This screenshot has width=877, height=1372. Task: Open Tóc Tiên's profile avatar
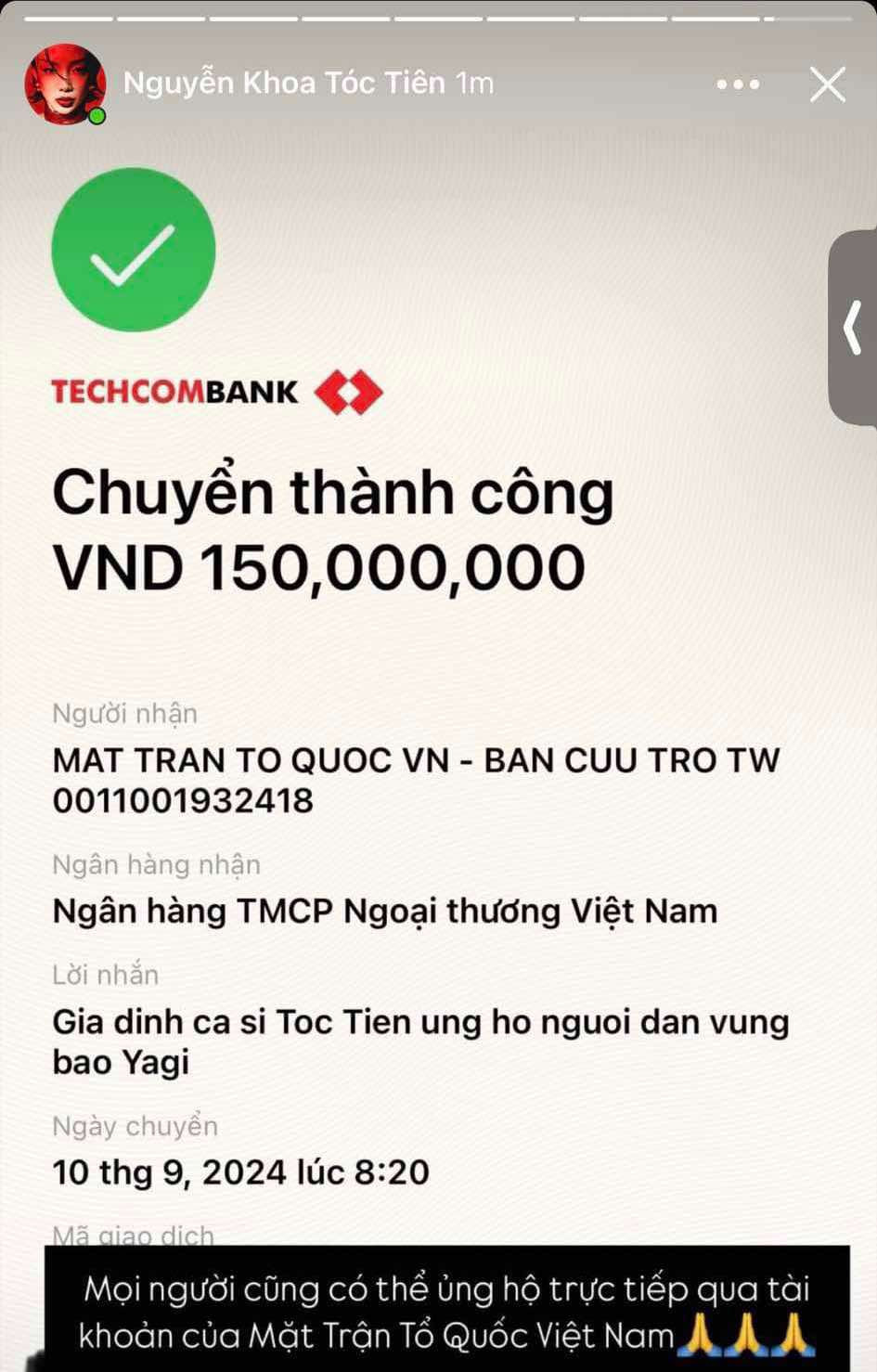[x=64, y=84]
